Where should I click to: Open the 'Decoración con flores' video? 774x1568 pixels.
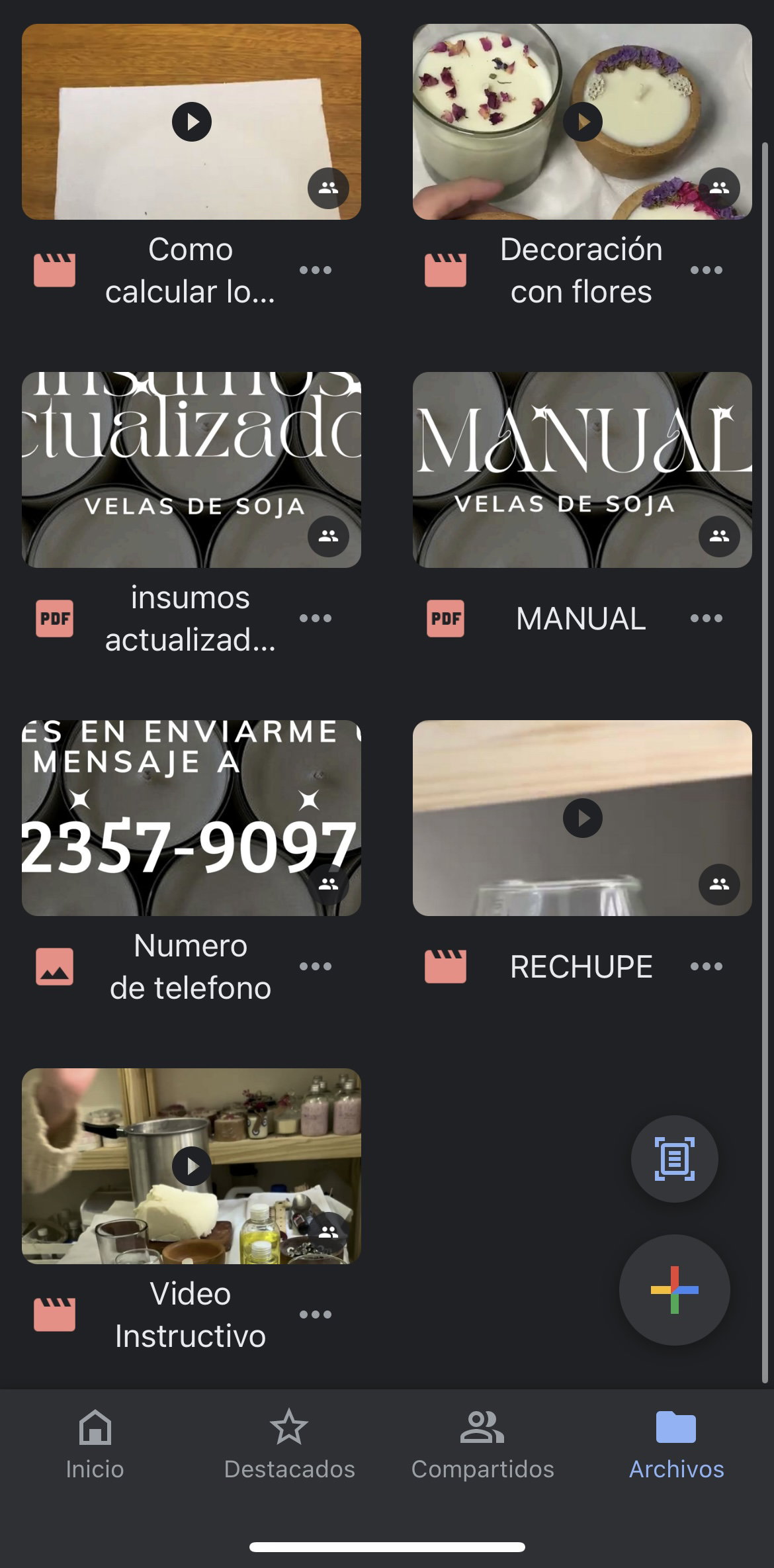[582, 122]
